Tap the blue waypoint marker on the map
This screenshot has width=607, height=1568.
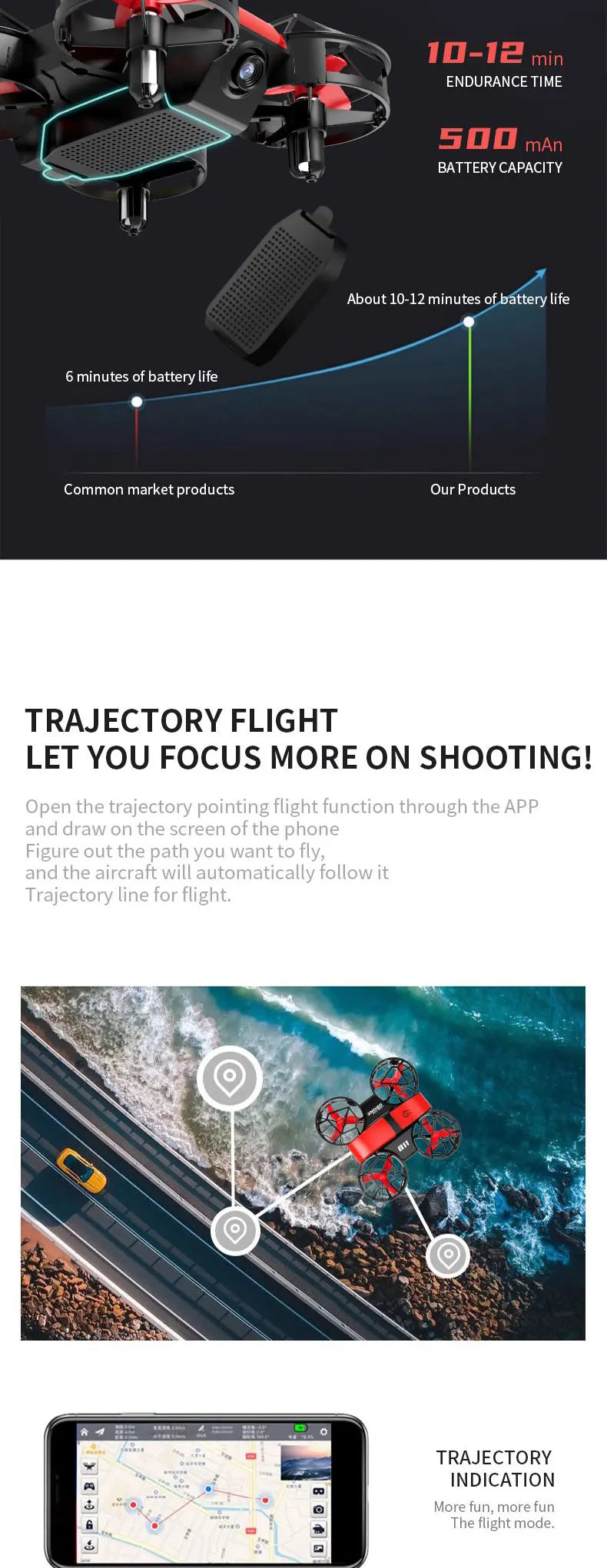[x=207, y=1488]
